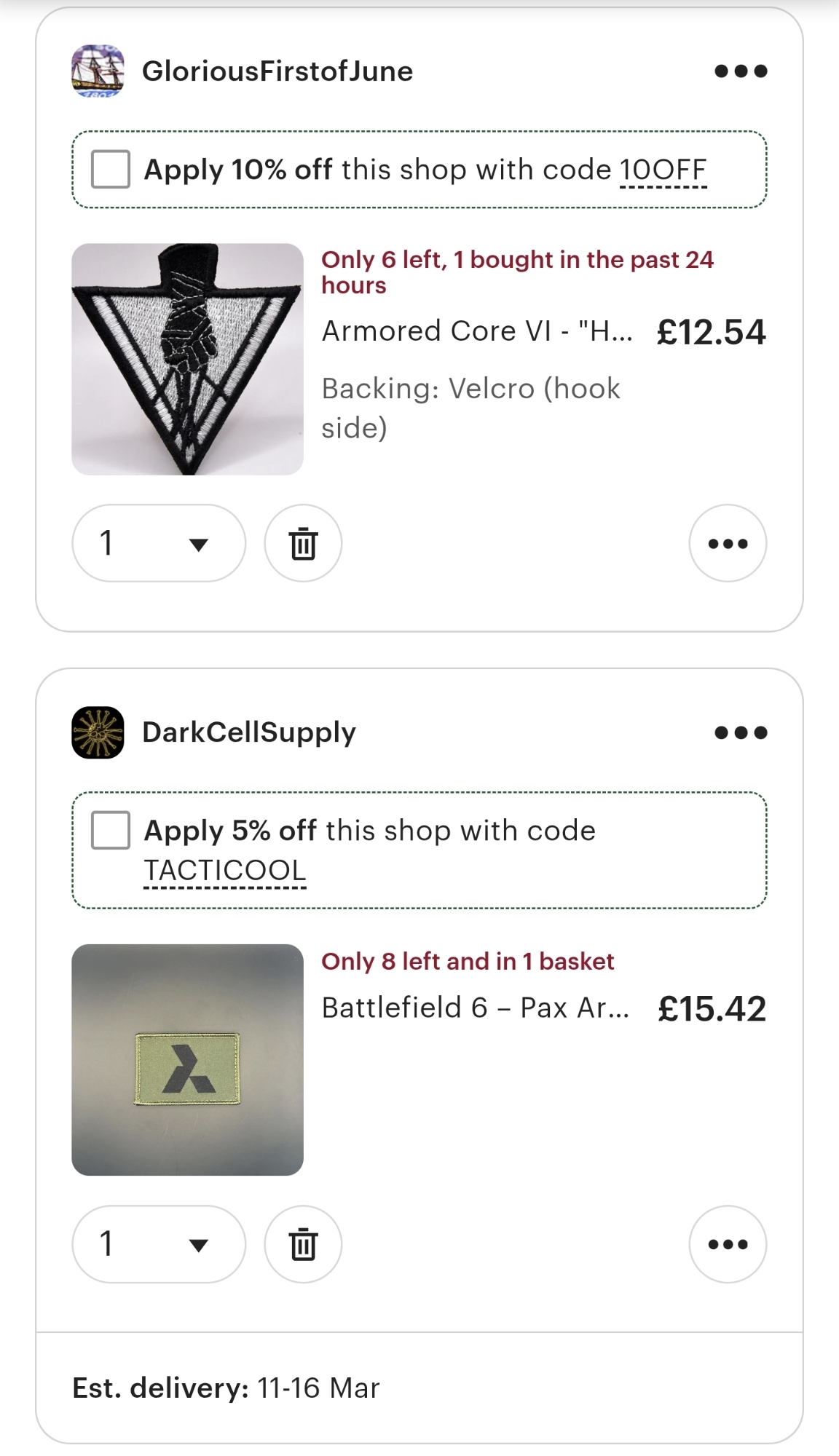
Task: View the Armored Core VI listing title
Action: tap(477, 331)
